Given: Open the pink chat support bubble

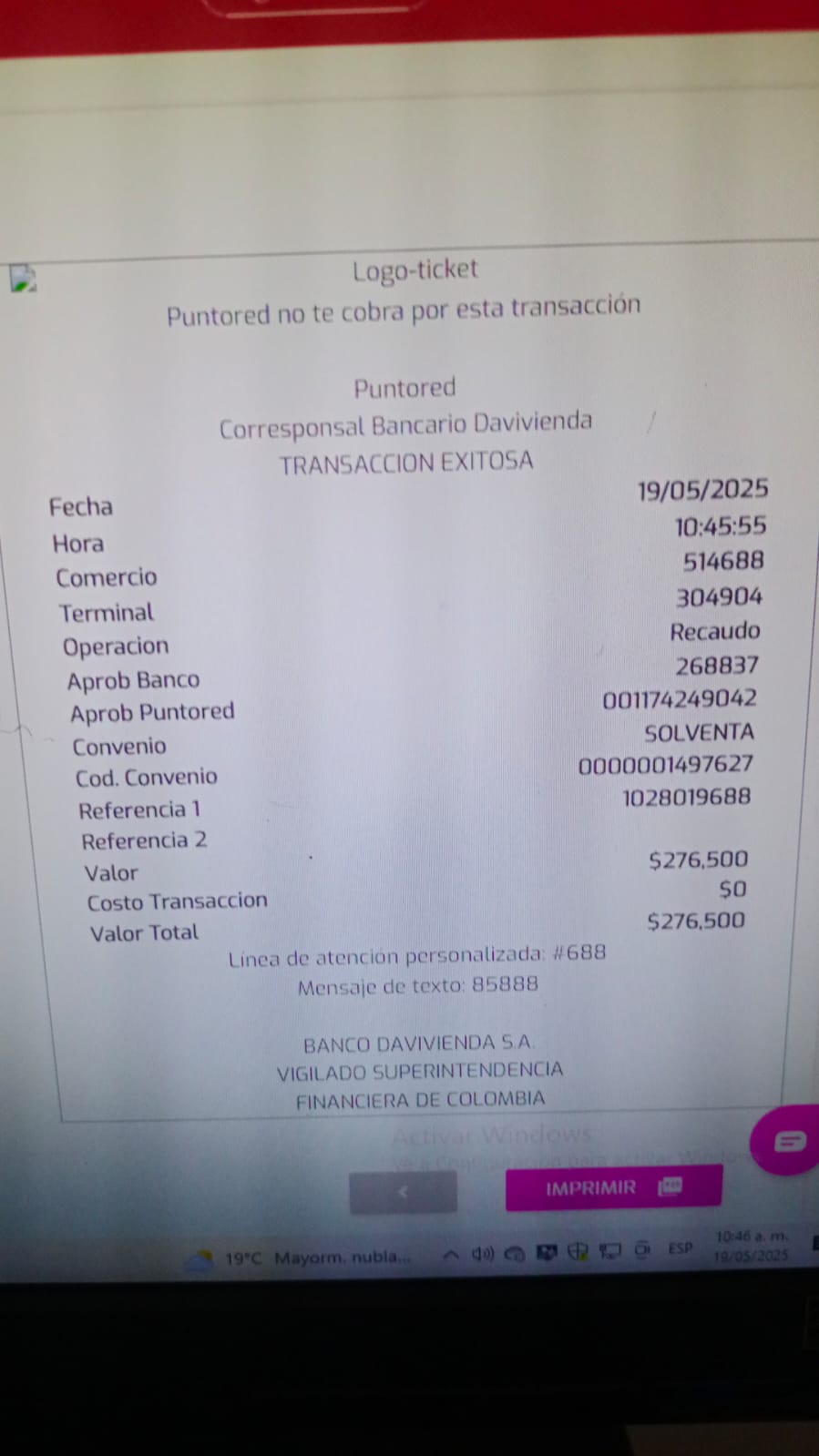Looking at the screenshot, I should pyautogui.click(x=788, y=1140).
